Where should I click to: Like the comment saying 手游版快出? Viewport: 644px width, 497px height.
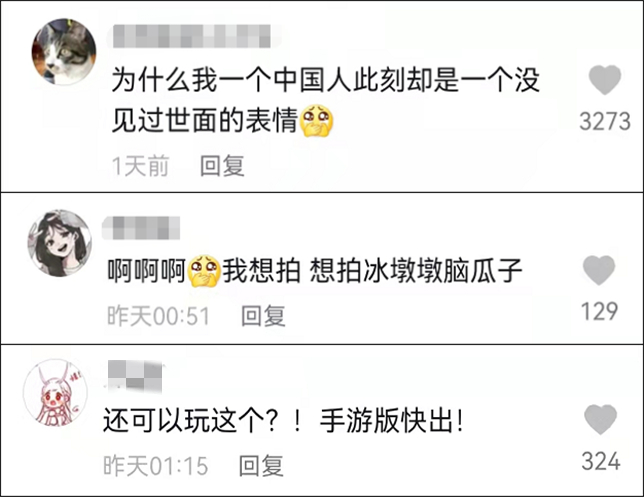tap(600, 420)
